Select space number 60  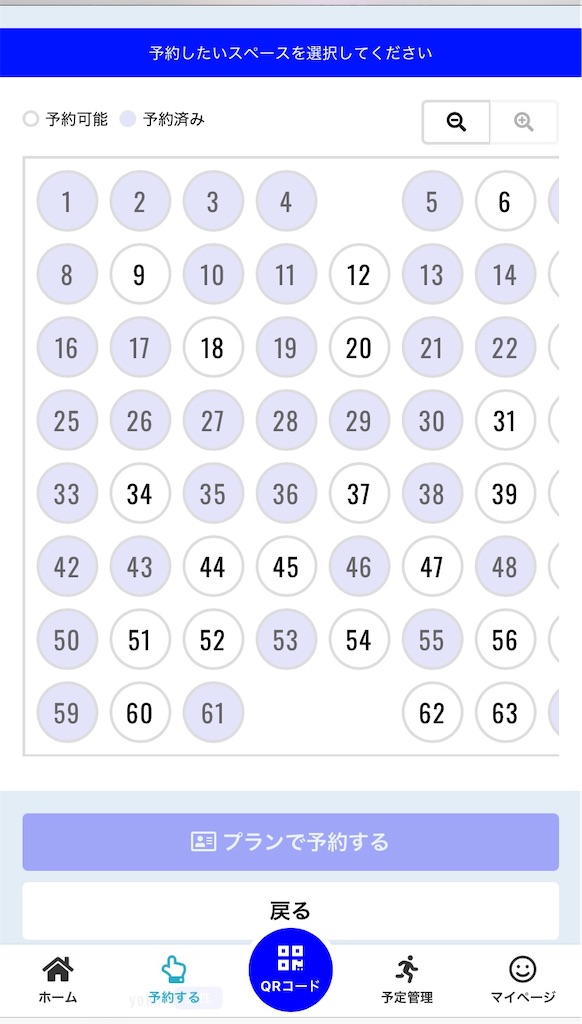coord(140,714)
